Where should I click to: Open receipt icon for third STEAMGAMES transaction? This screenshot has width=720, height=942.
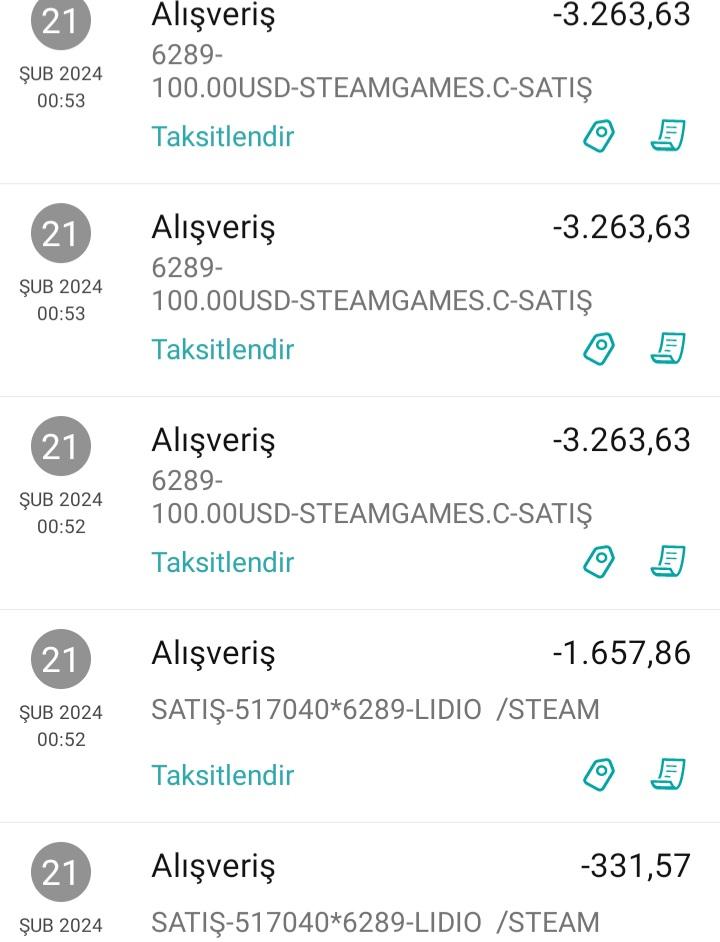(x=668, y=561)
